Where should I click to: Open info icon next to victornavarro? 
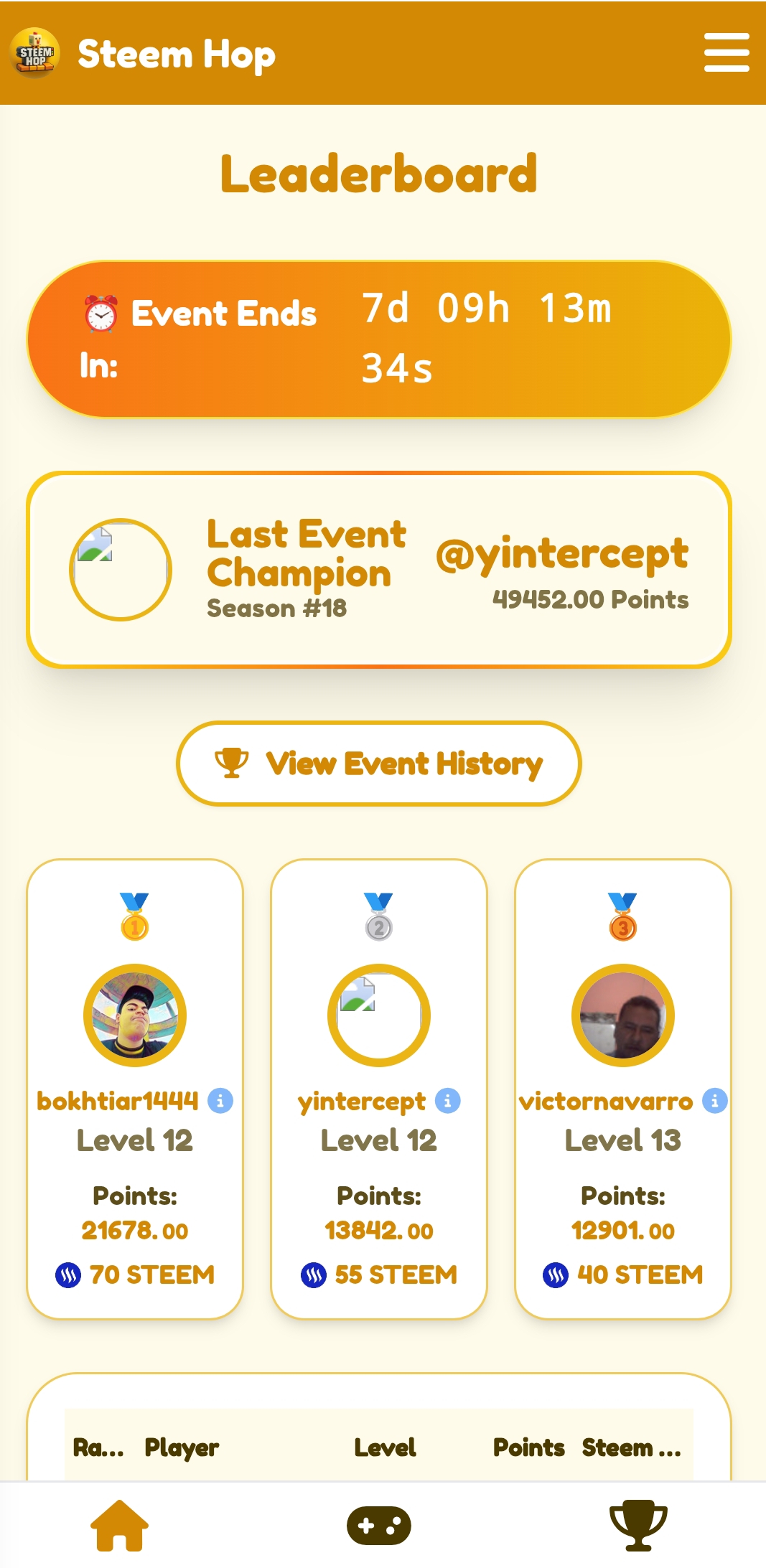click(x=715, y=1100)
